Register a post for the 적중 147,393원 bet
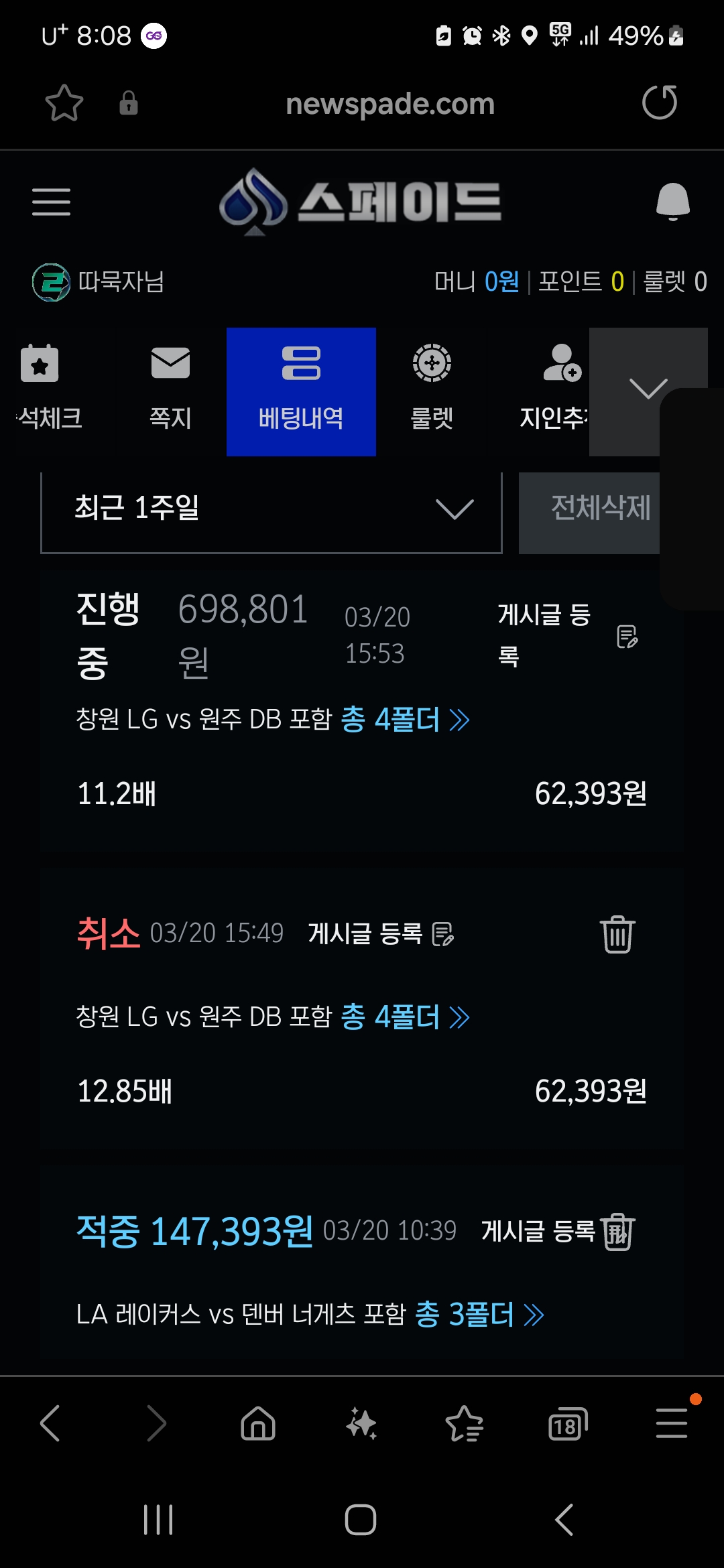 point(538,1231)
